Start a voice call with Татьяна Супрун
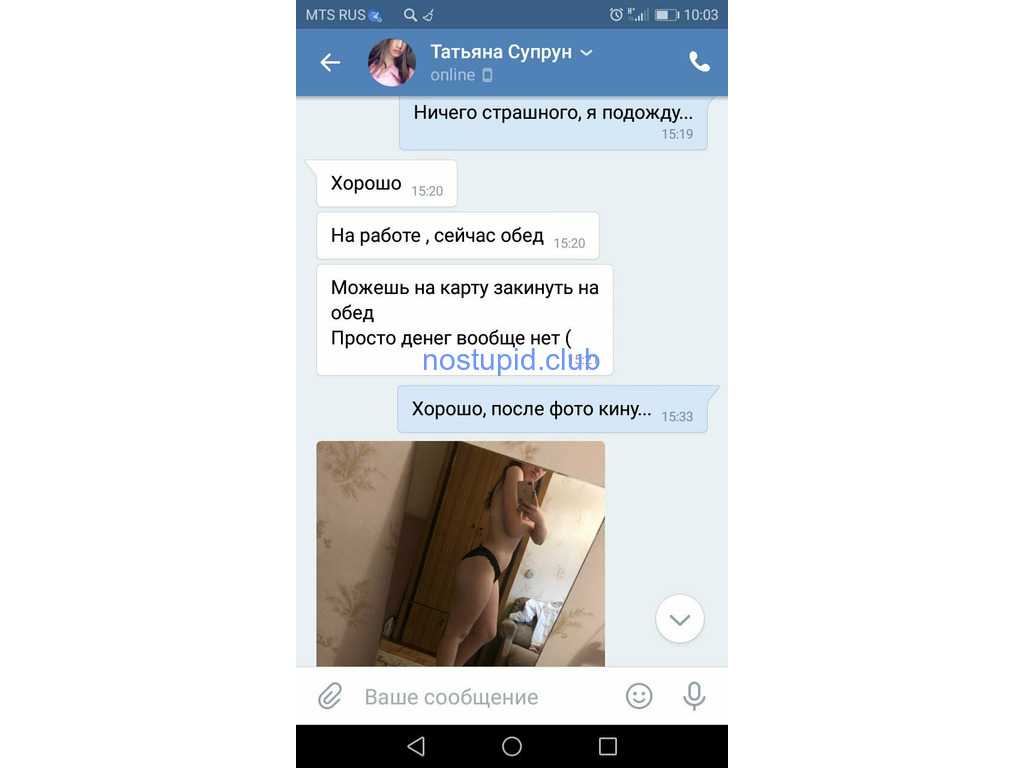The height and width of the screenshot is (768, 1024). [x=699, y=62]
